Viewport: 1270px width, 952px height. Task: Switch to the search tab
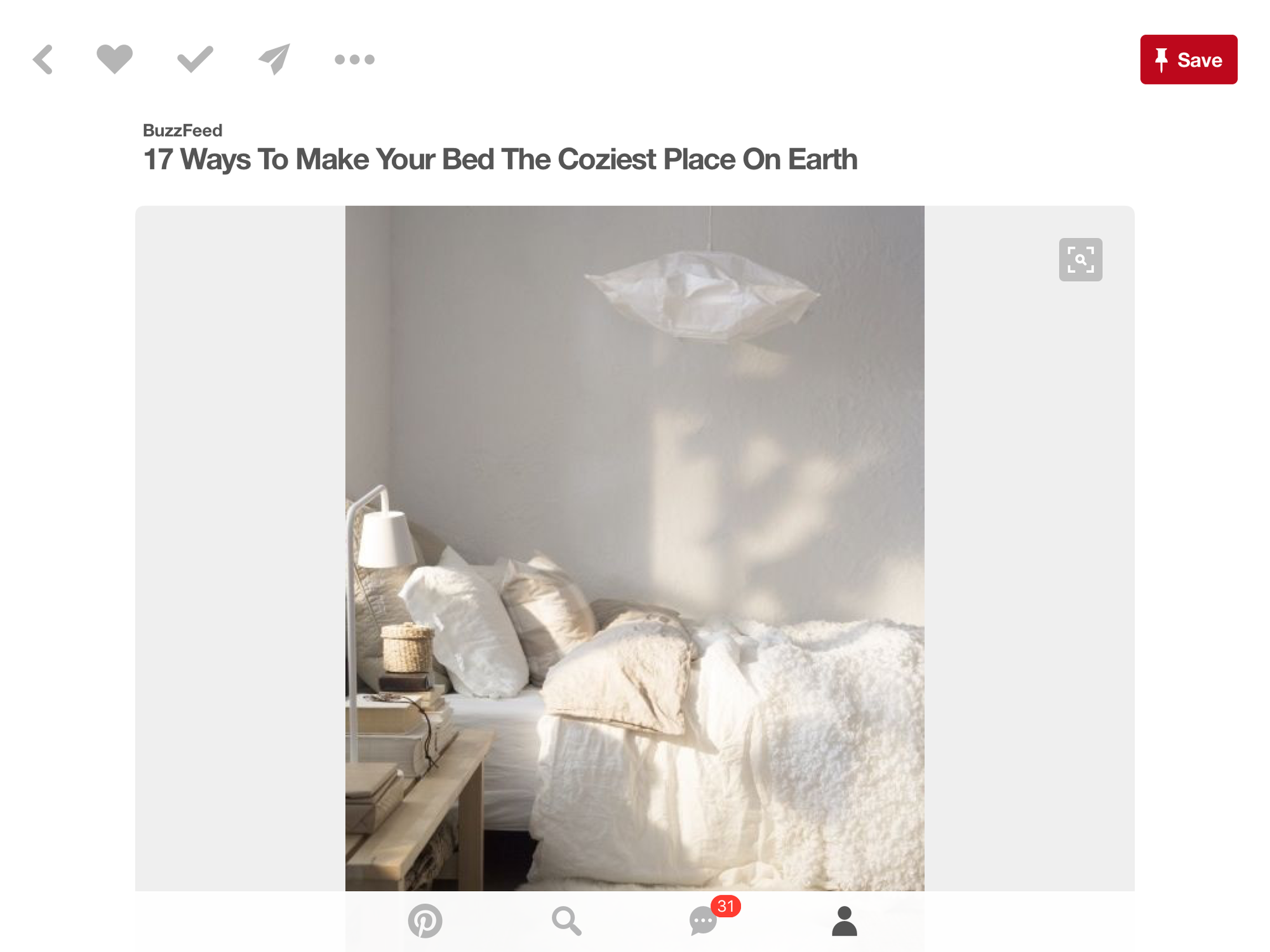coord(566,921)
